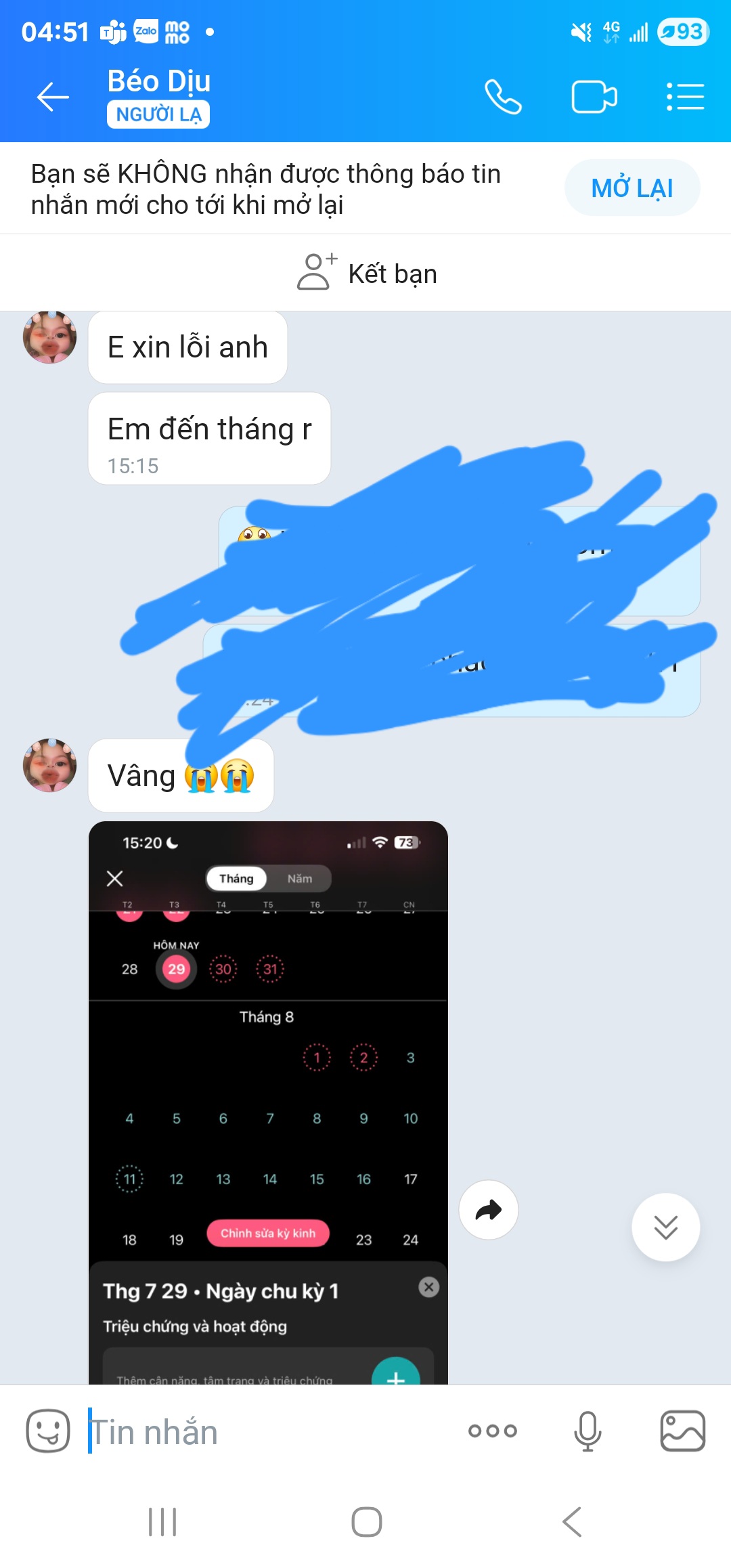Jump to the latest messages
Image resolution: width=731 pixels, height=1568 pixels.
[665, 1227]
